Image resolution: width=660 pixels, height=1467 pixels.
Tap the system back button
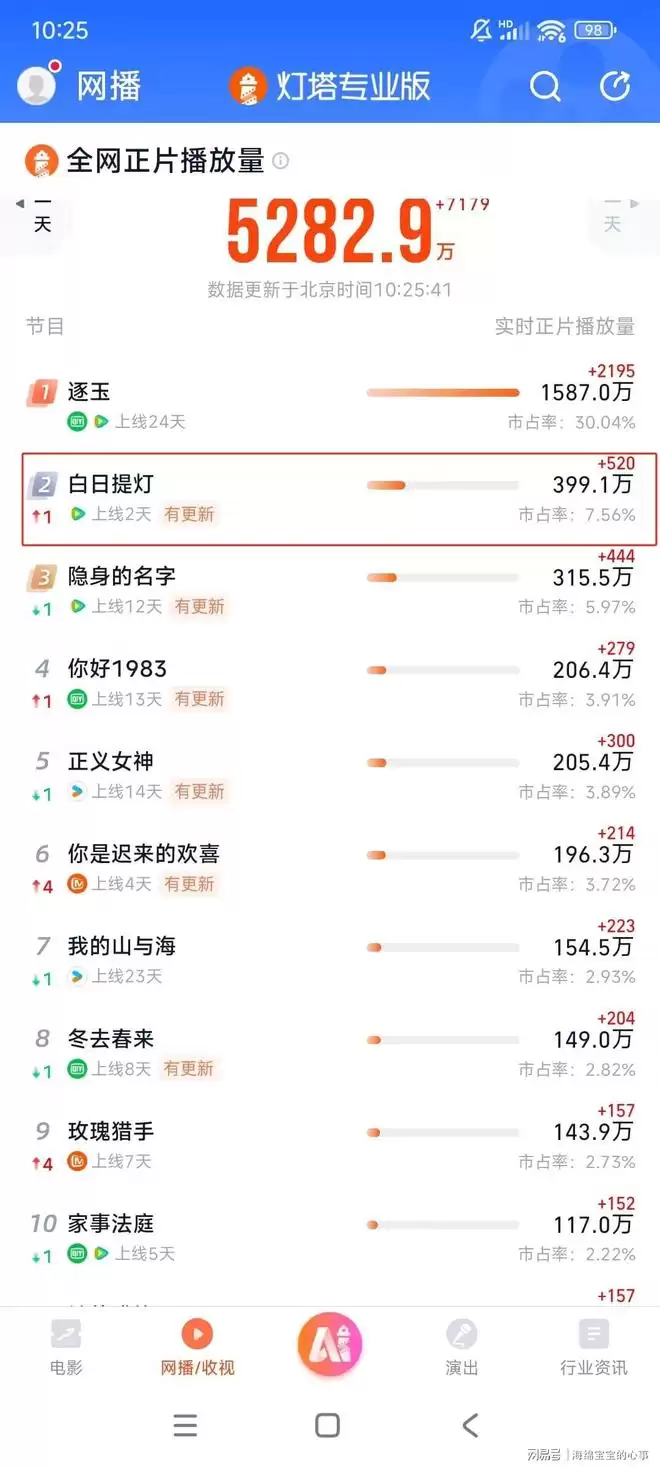(x=471, y=1425)
